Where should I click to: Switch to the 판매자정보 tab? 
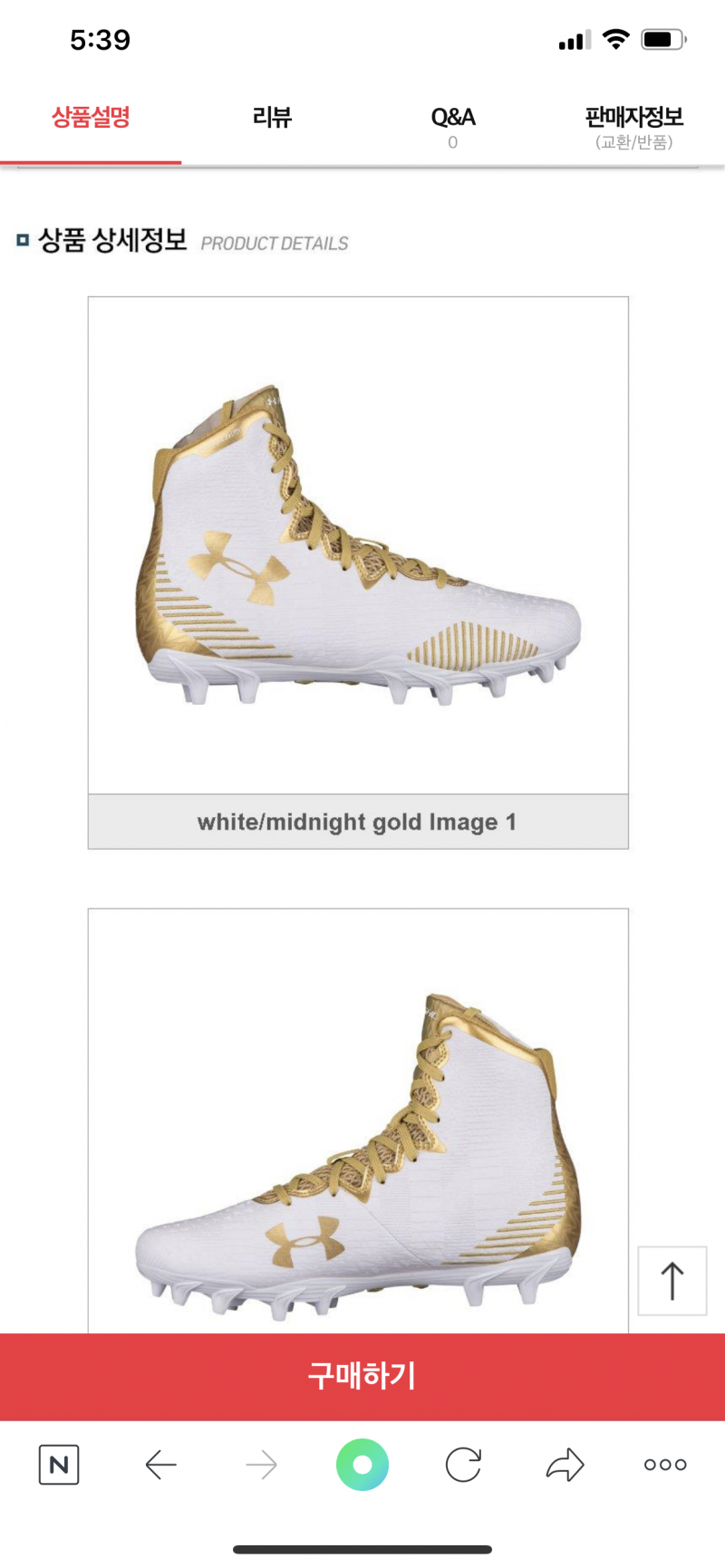coord(633,125)
